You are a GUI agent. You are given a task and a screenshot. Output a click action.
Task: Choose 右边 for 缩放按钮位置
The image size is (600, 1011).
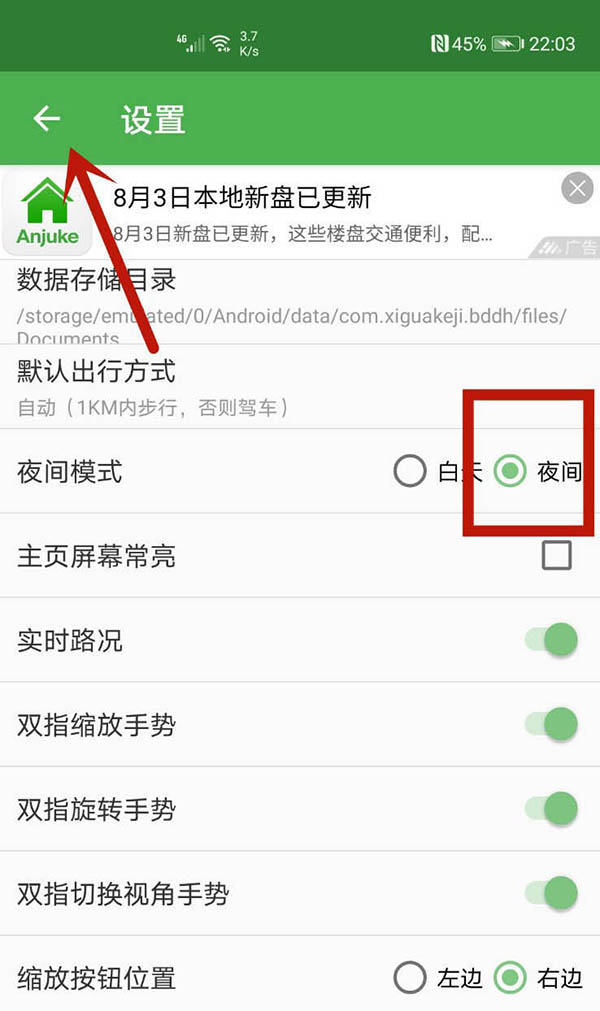tap(511, 977)
